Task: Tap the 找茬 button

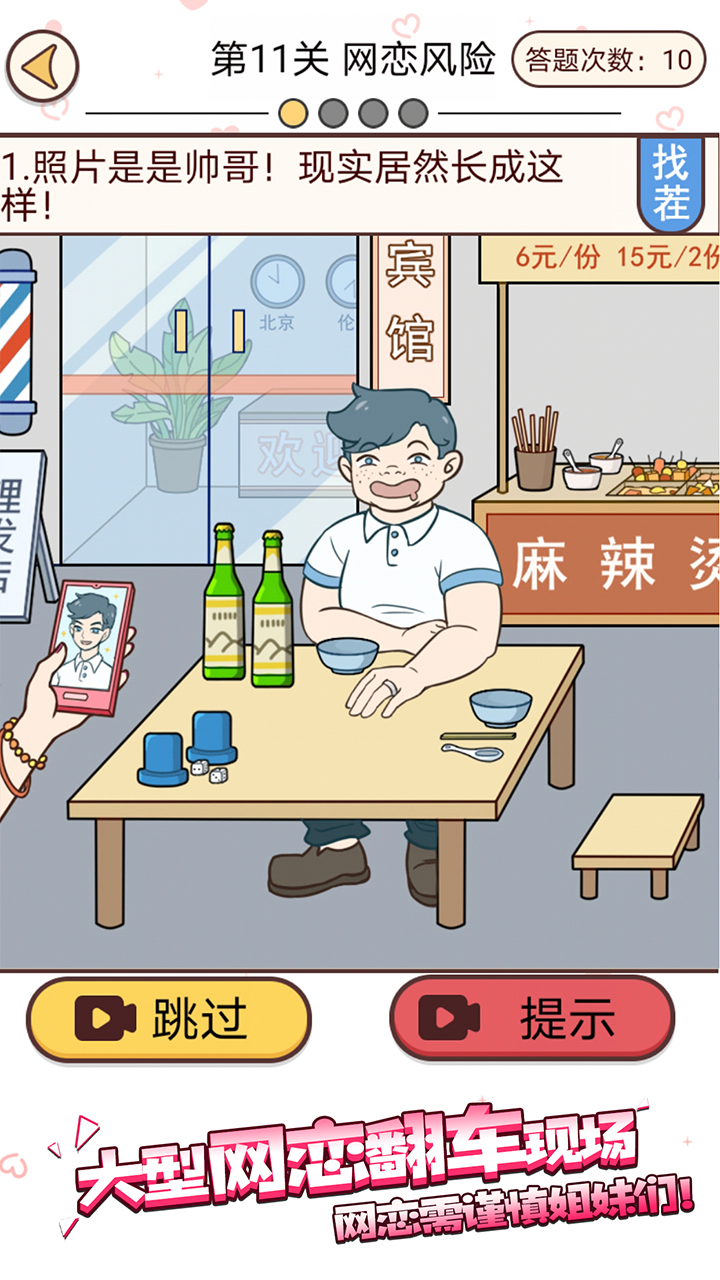Action: [x=670, y=182]
